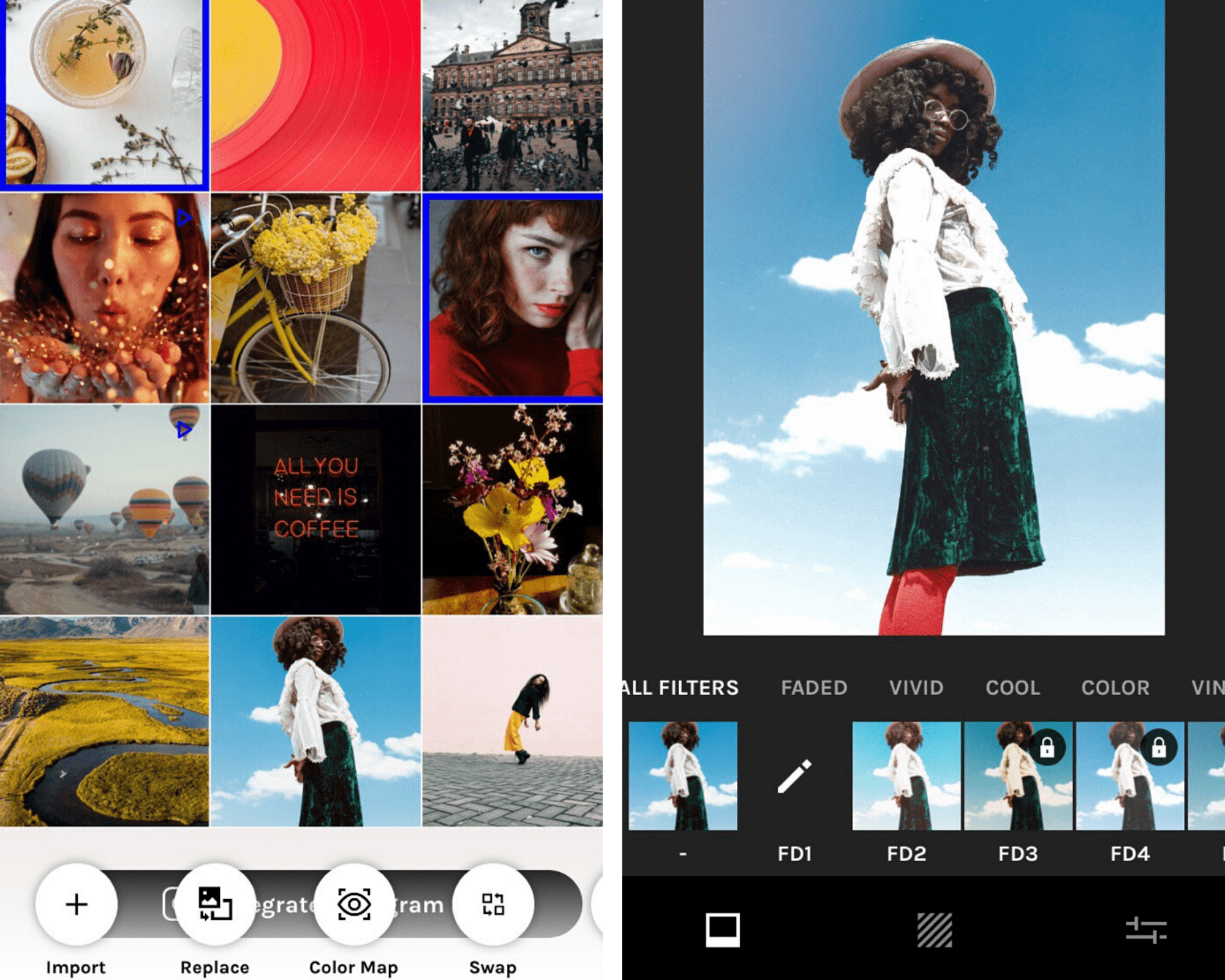This screenshot has height=980, width=1225.
Task: Tap the Swap button
Action: click(x=493, y=904)
